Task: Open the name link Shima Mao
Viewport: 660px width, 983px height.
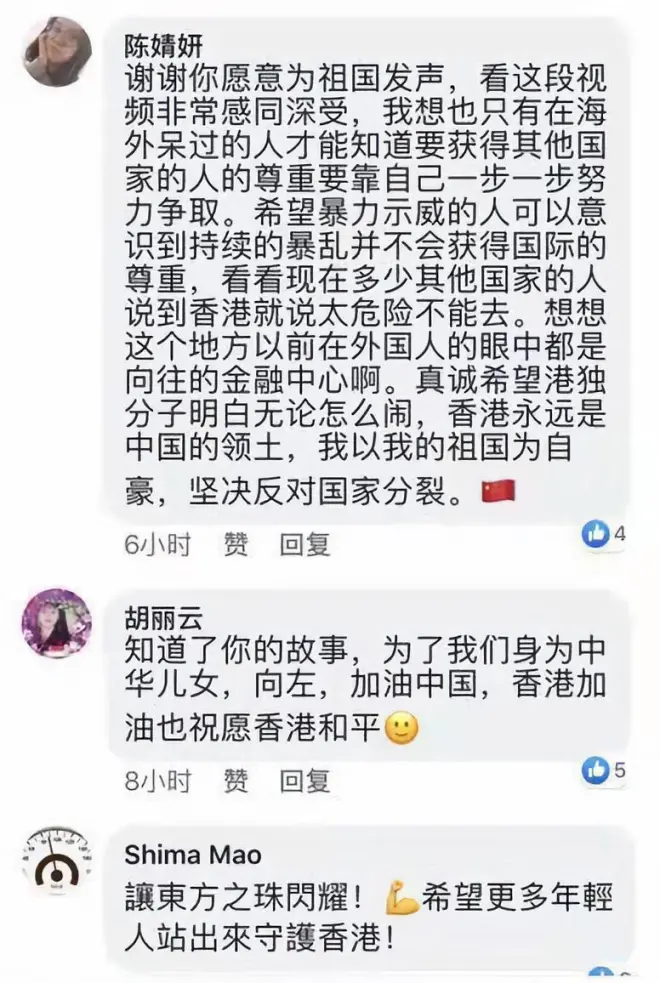Action: coord(193,854)
